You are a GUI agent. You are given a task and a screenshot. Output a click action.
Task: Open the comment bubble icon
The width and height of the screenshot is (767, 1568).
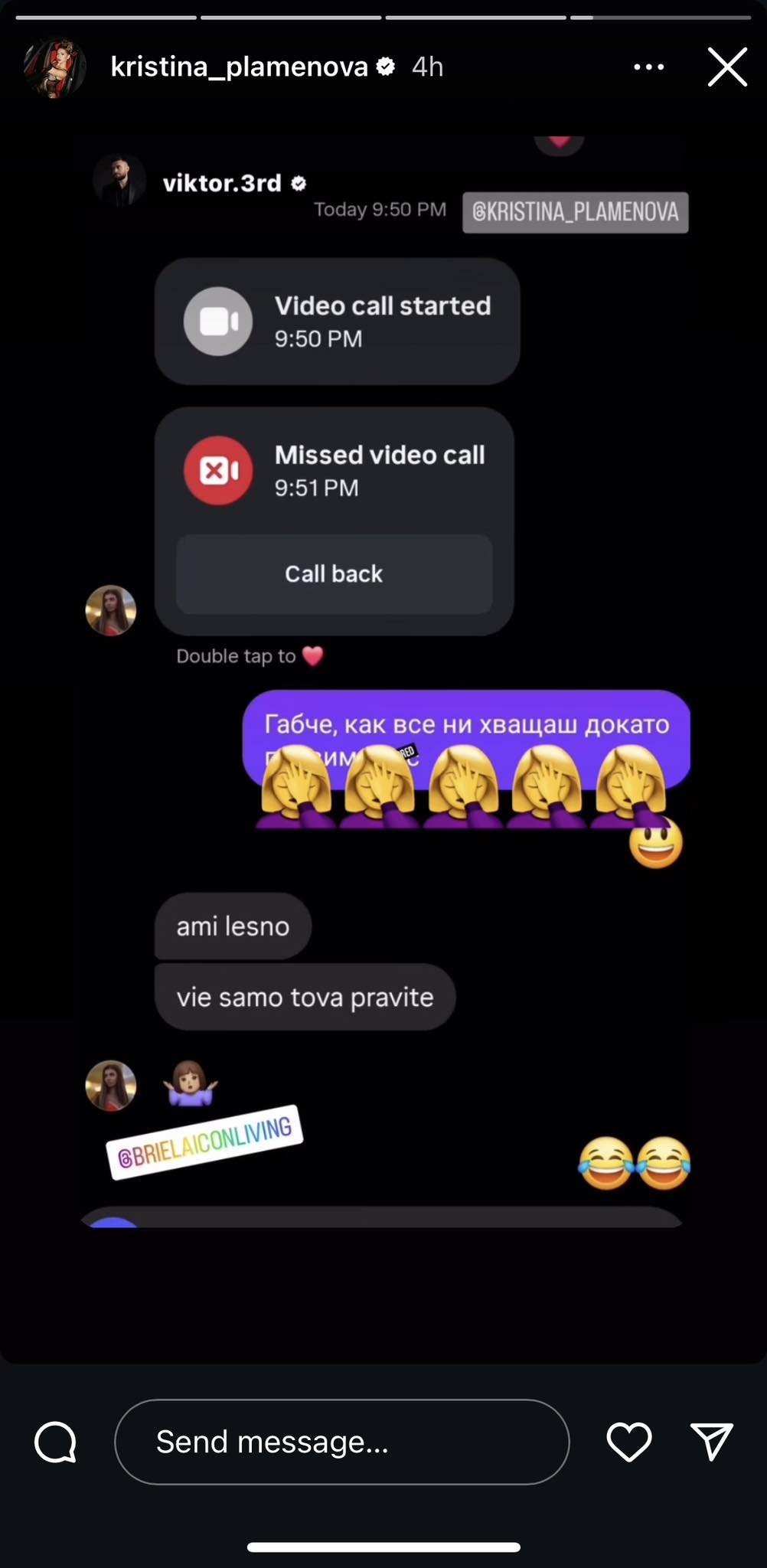[56, 1442]
